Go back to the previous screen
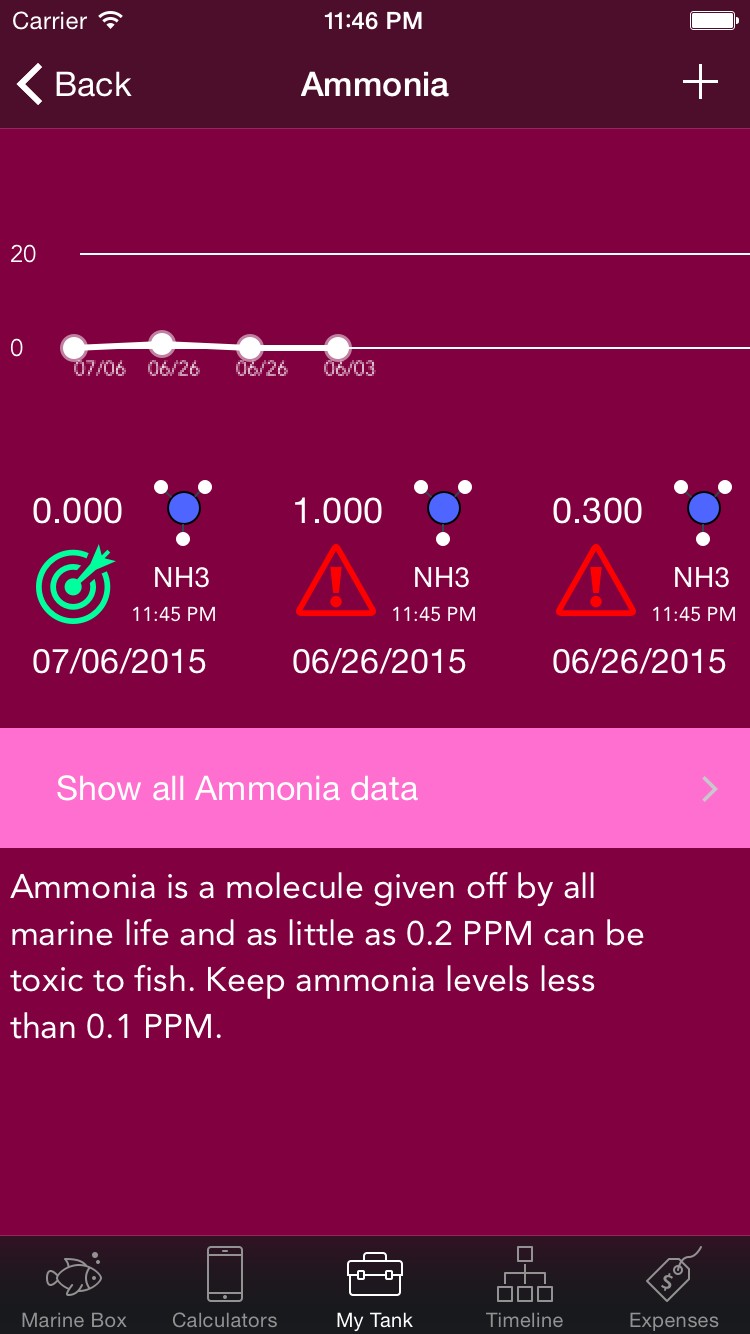Image resolution: width=750 pixels, height=1334 pixels. tap(74, 85)
